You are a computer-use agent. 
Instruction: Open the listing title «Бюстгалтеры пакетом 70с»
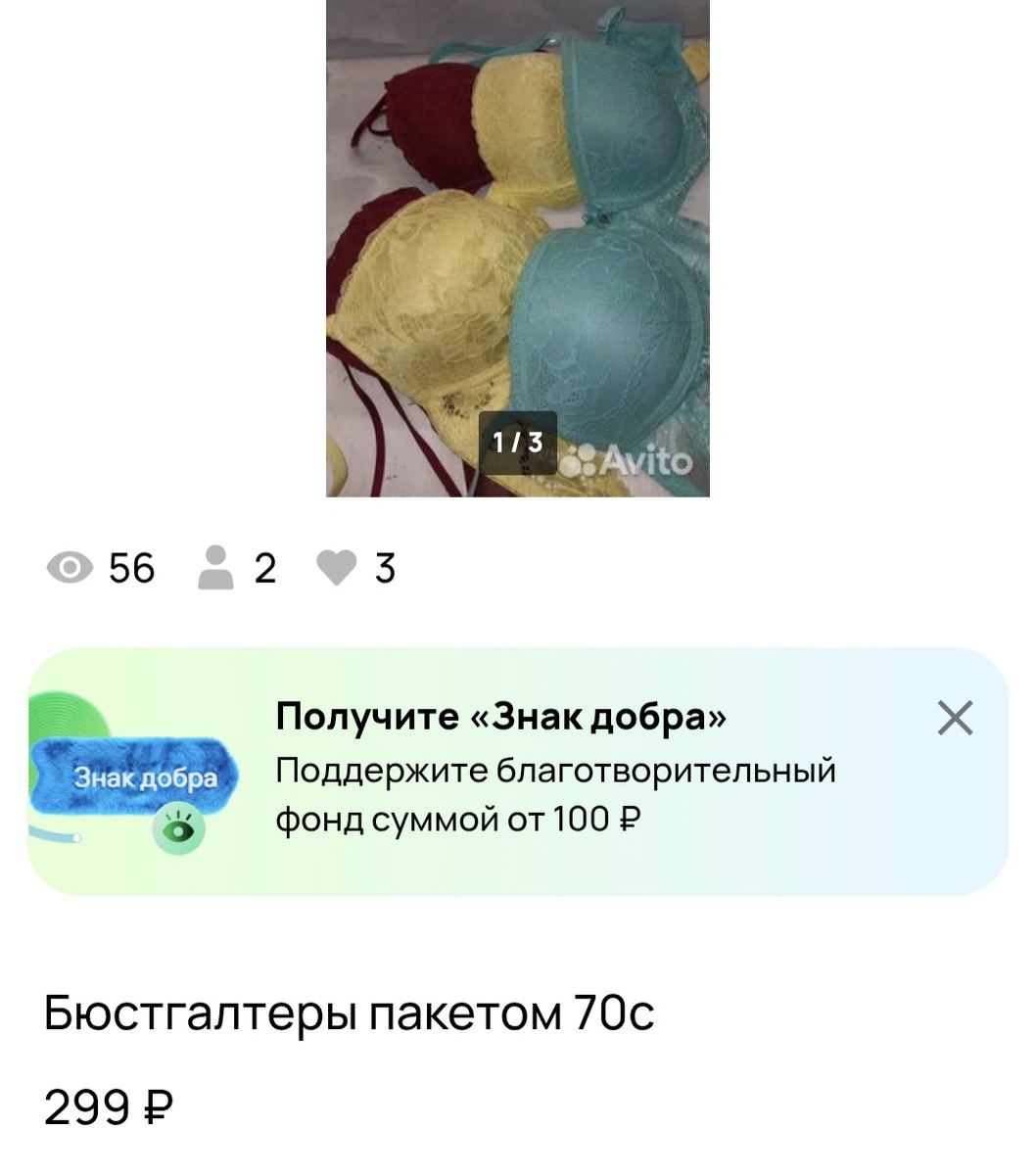pyautogui.click(x=348, y=1015)
